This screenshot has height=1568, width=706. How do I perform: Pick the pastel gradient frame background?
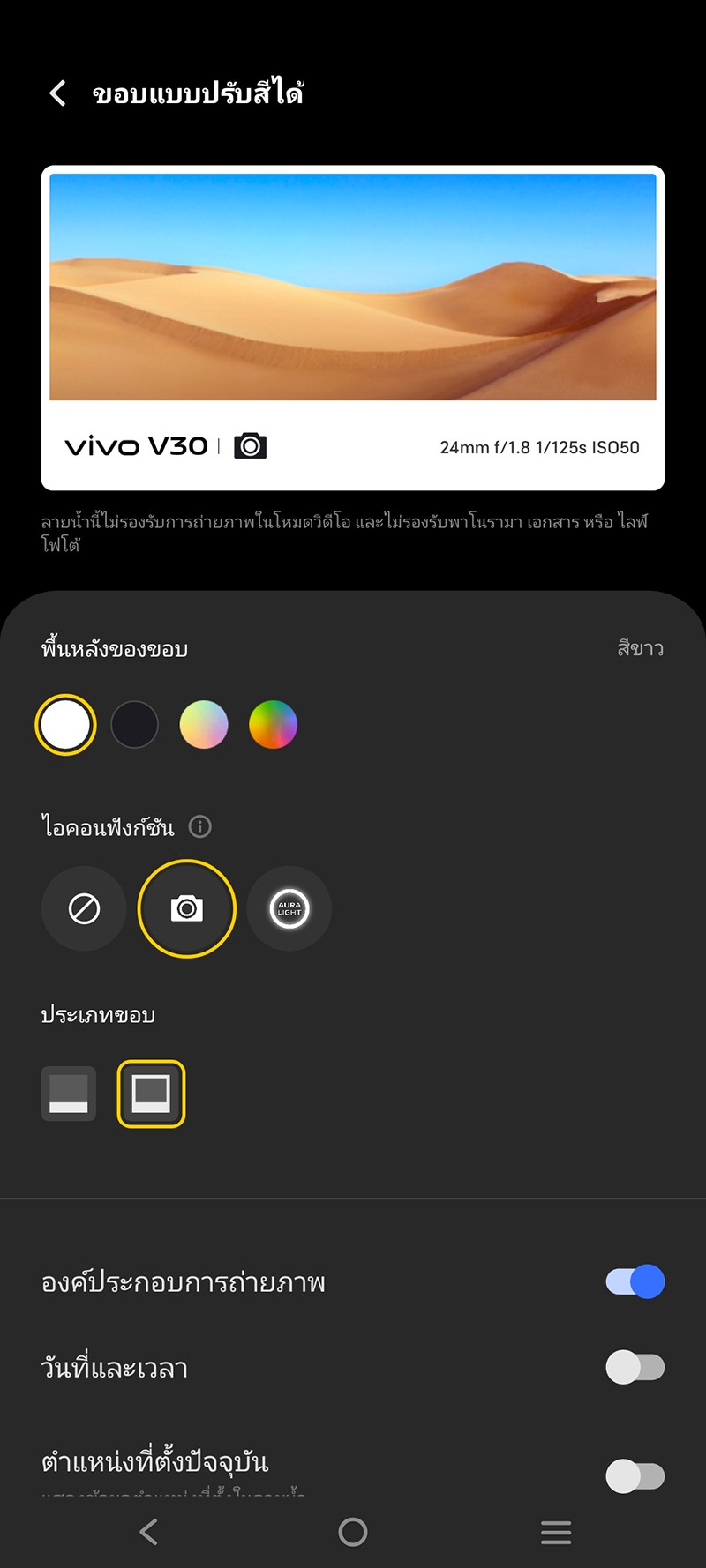tap(204, 725)
